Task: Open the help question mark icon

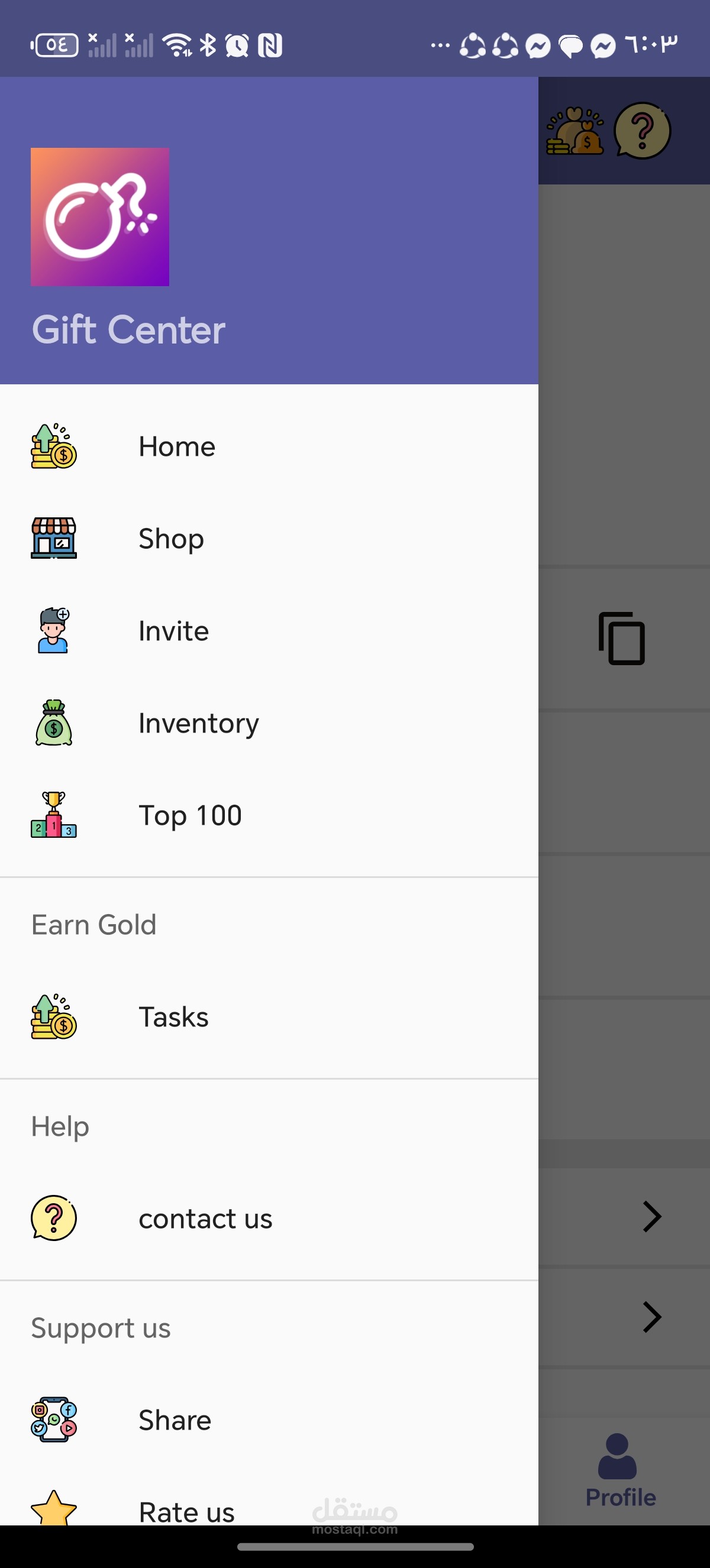Action: tap(642, 131)
